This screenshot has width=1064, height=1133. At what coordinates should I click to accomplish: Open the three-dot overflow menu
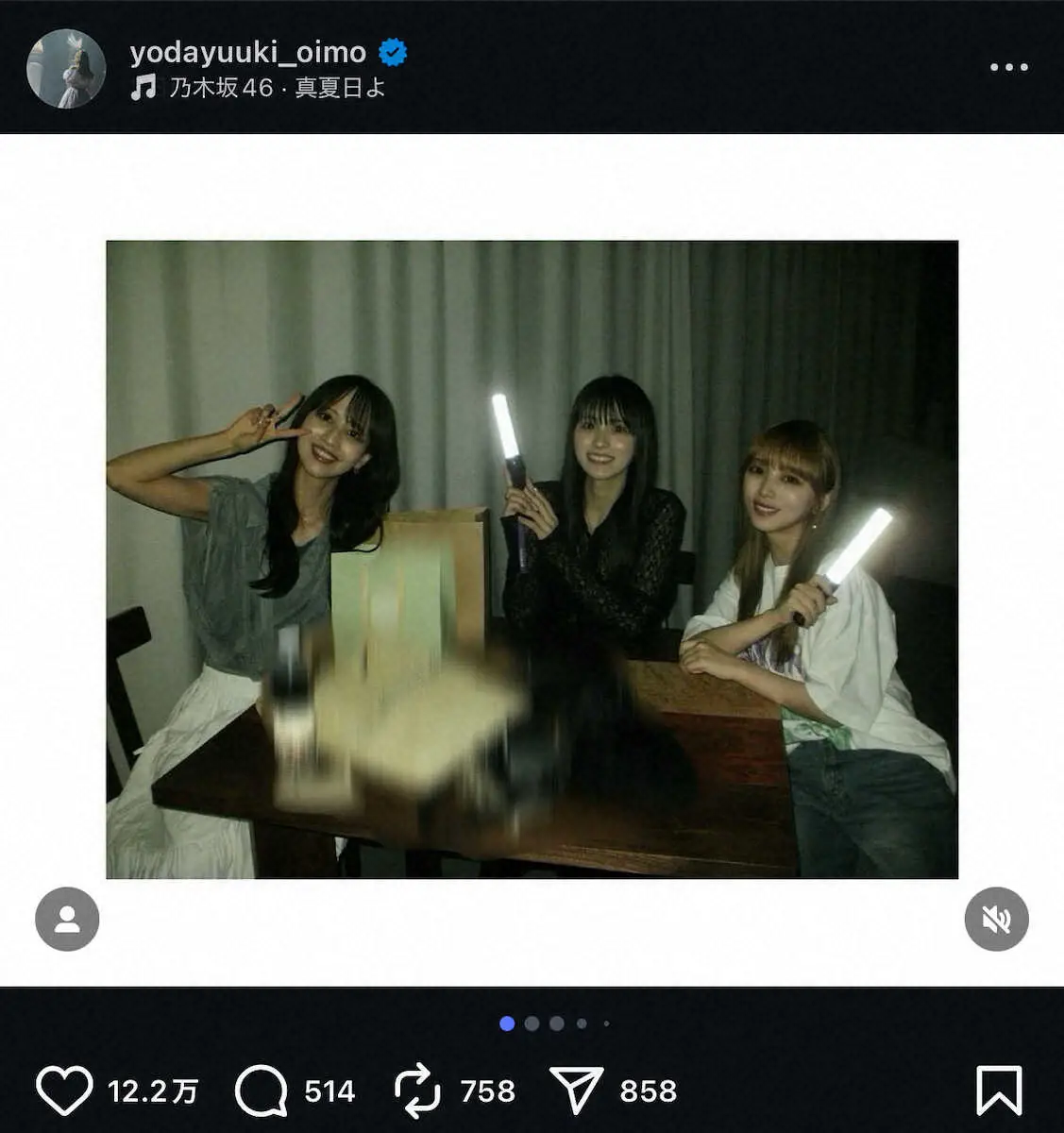click(1008, 68)
